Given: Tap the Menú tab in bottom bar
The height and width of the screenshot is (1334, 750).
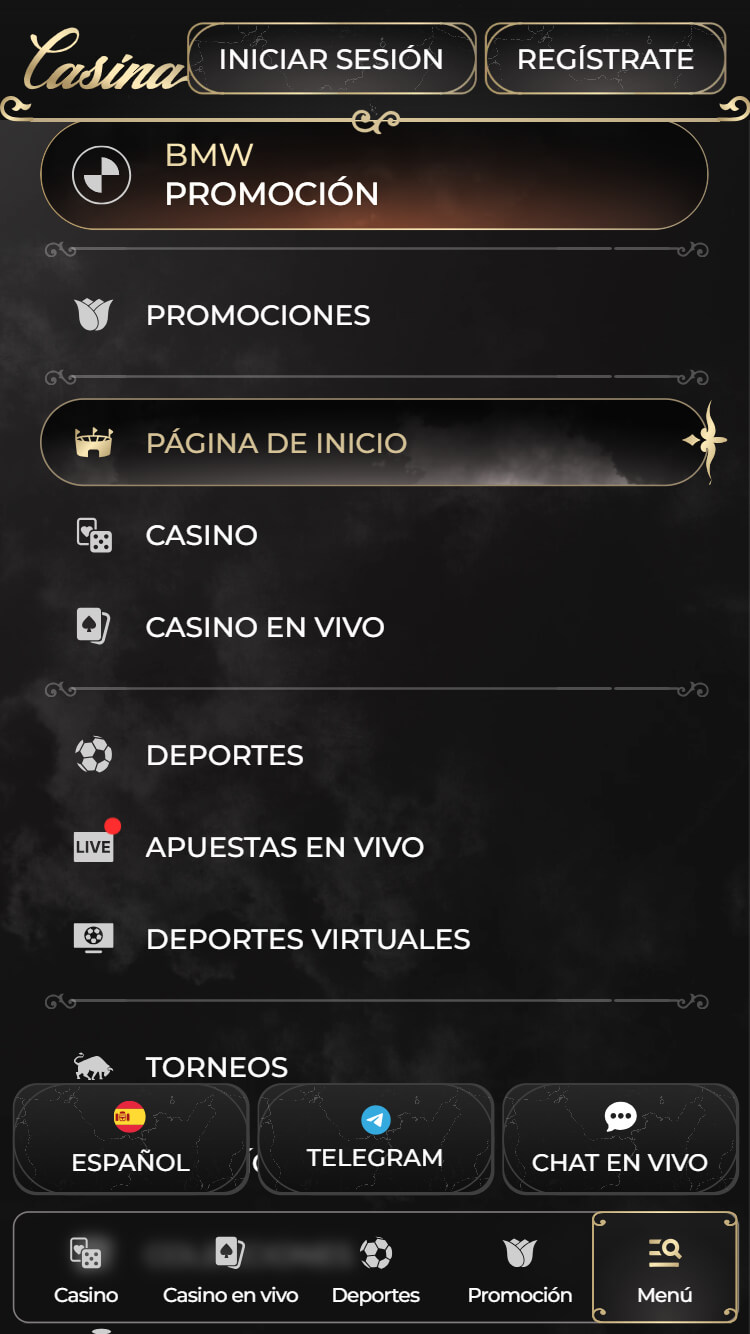Looking at the screenshot, I should pos(665,1270).
